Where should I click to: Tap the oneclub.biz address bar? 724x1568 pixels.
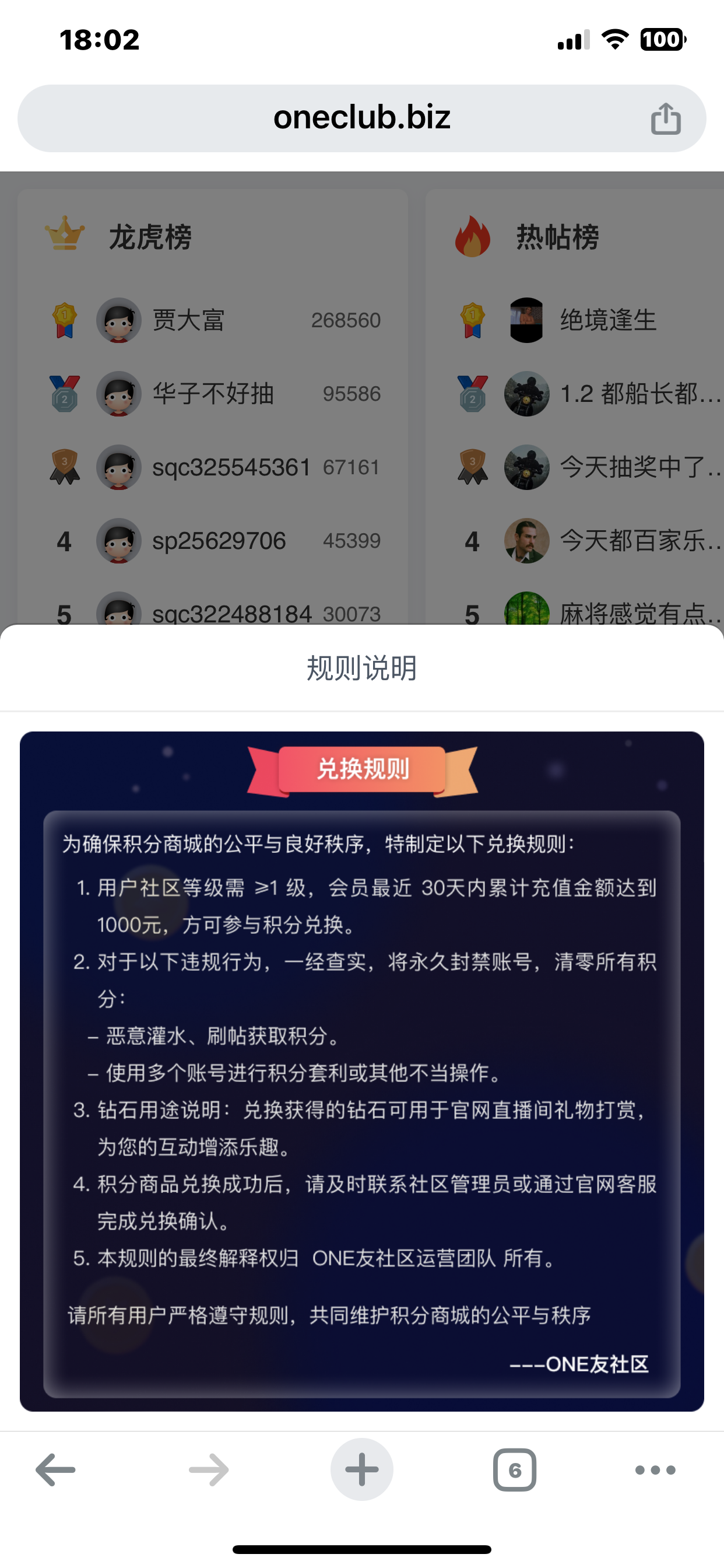point(361,117)
